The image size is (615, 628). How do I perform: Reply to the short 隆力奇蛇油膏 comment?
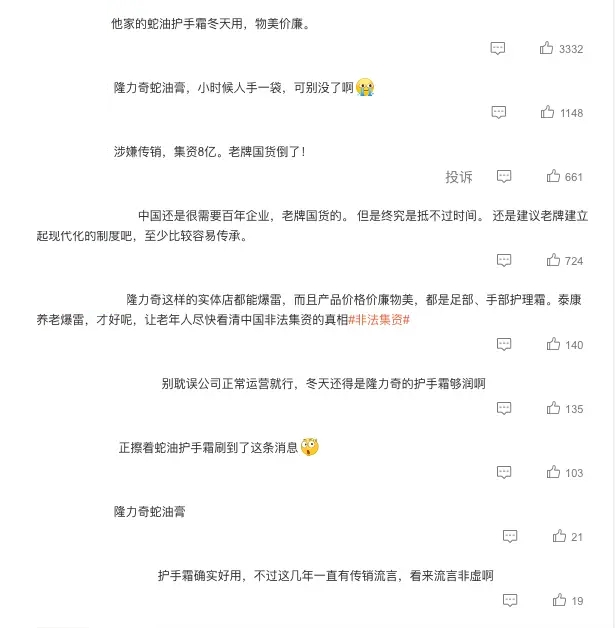pos(509,536)
